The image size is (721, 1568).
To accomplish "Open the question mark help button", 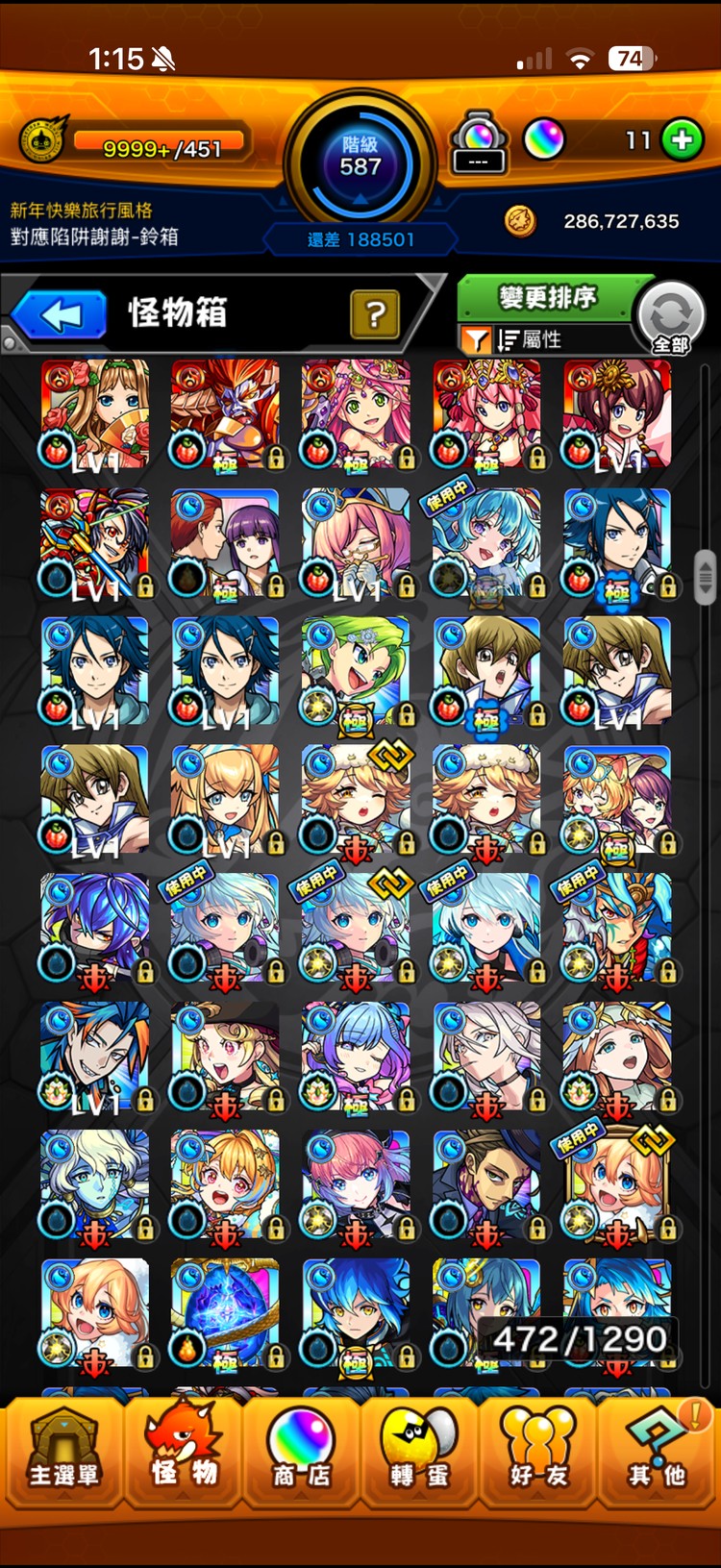I will coord(375,314).
